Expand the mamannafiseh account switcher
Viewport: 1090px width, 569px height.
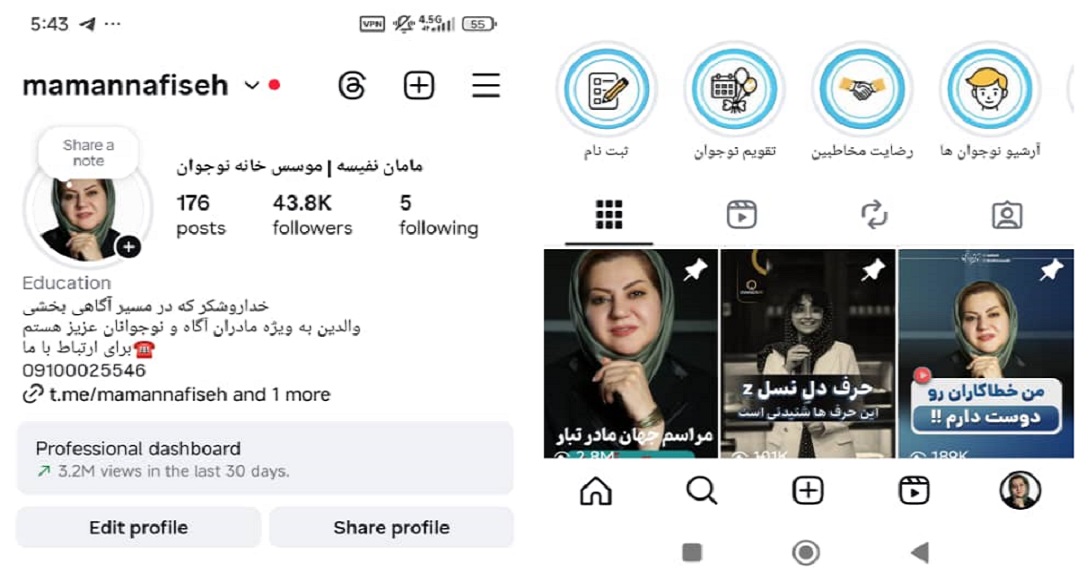coord(251,86)
